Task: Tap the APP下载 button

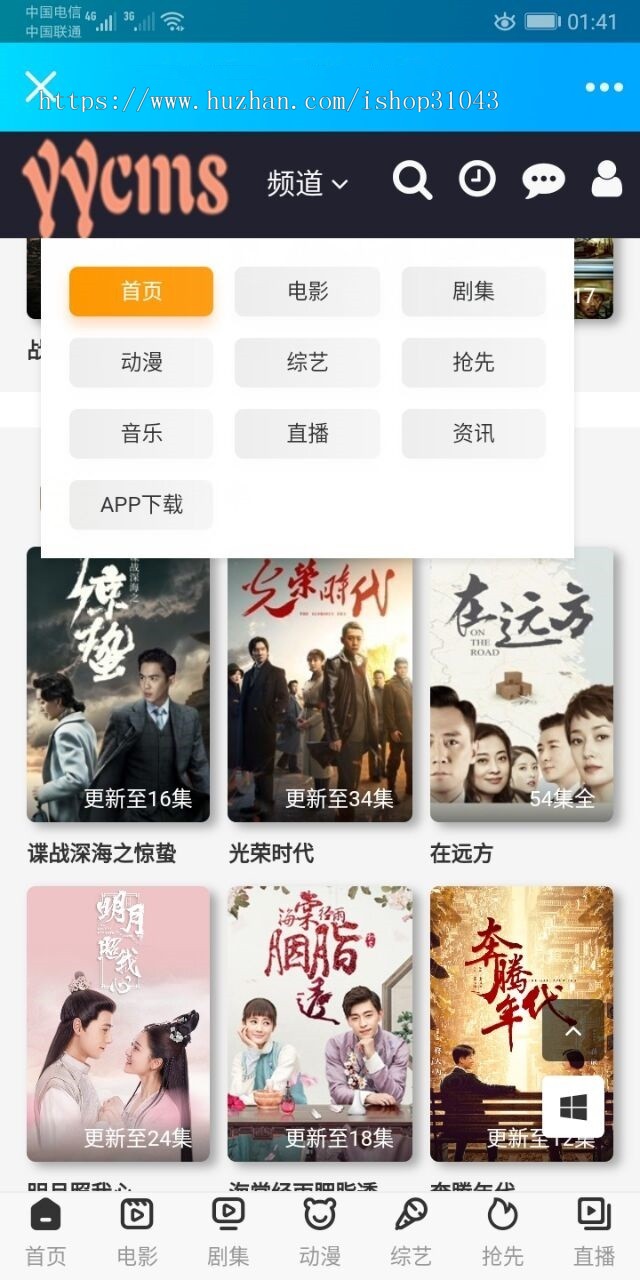Action: [x=141, y=504]
